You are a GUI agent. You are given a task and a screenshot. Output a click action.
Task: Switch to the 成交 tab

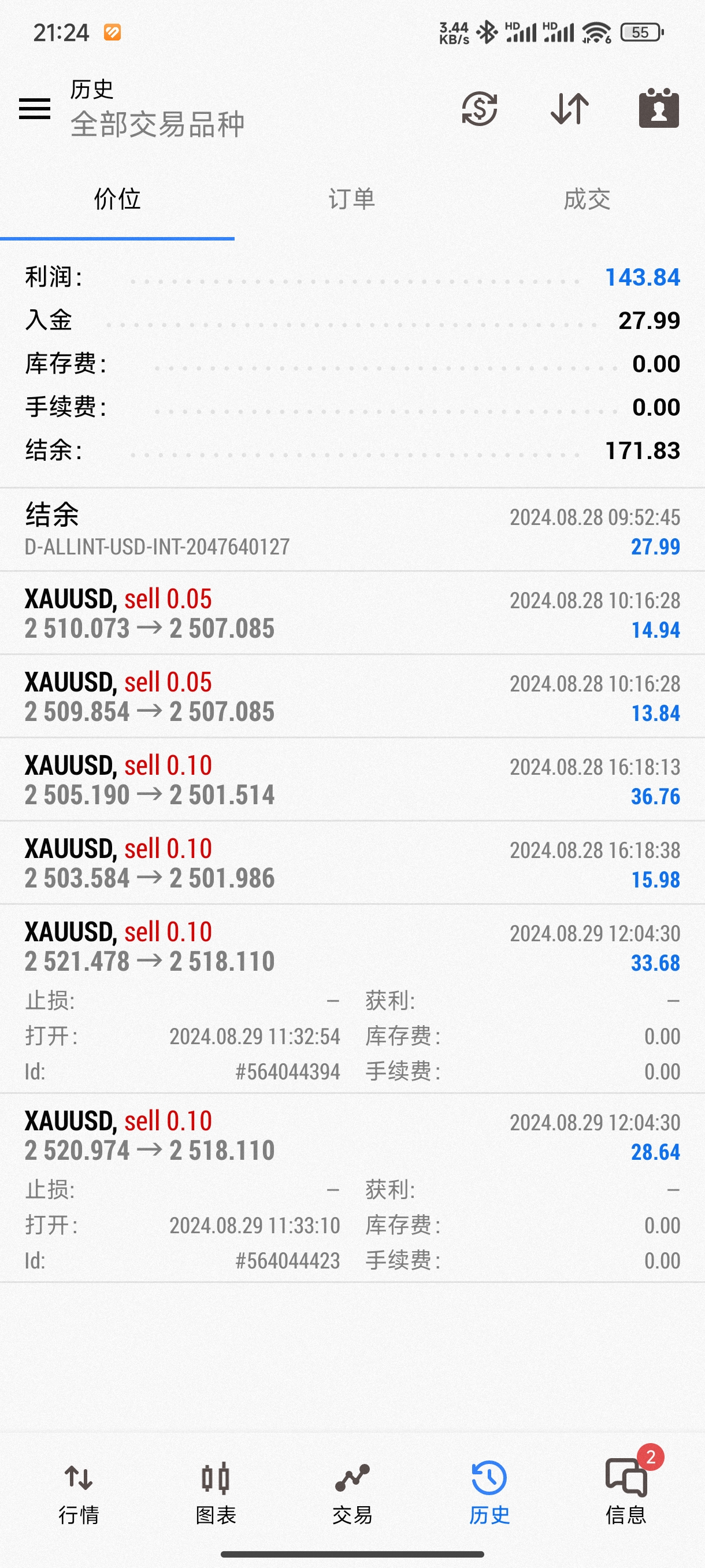coord(587,199)
